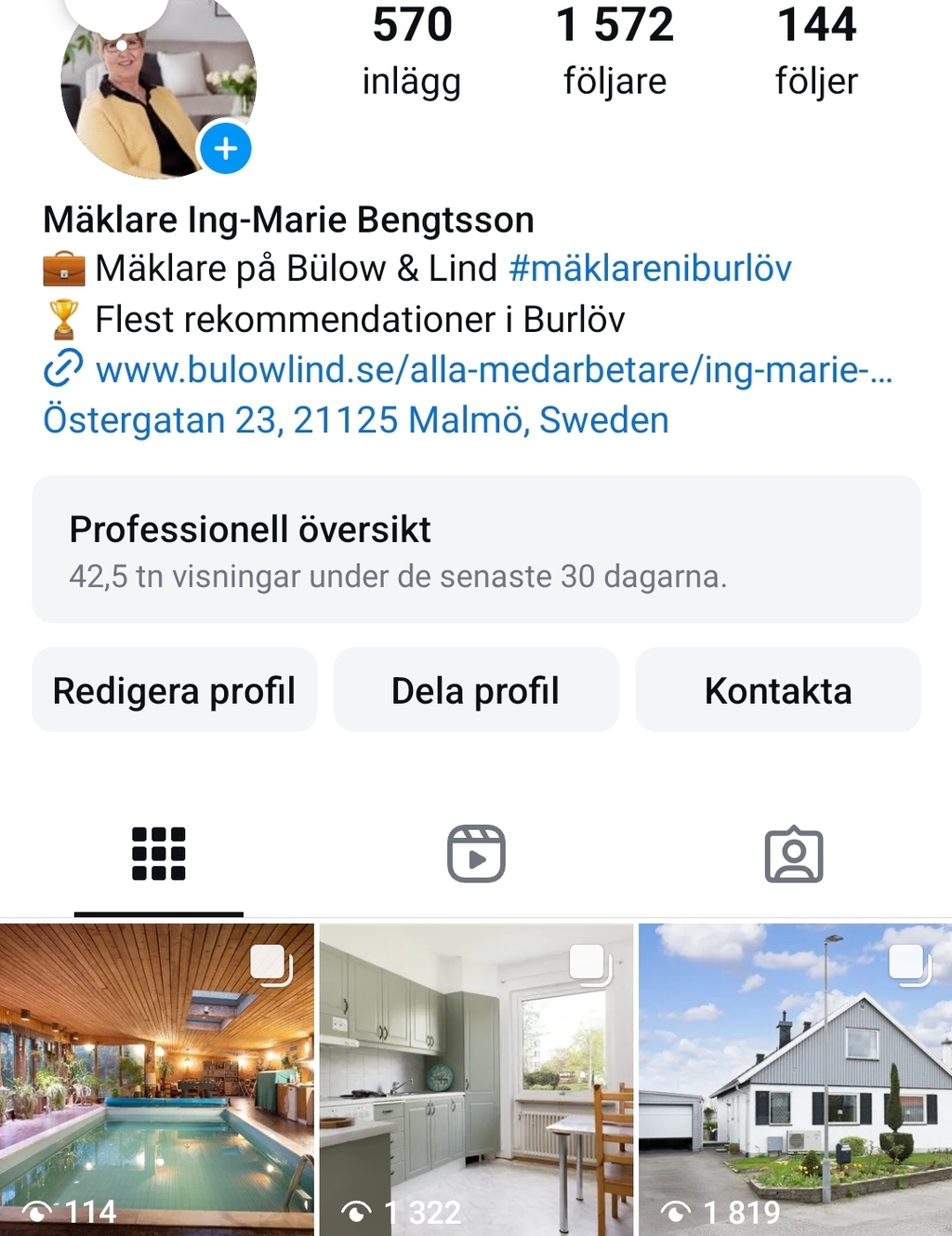Tap the Kontakta button
The height and width of the screenshot is (1236, 952).
(x=778, y=690)
